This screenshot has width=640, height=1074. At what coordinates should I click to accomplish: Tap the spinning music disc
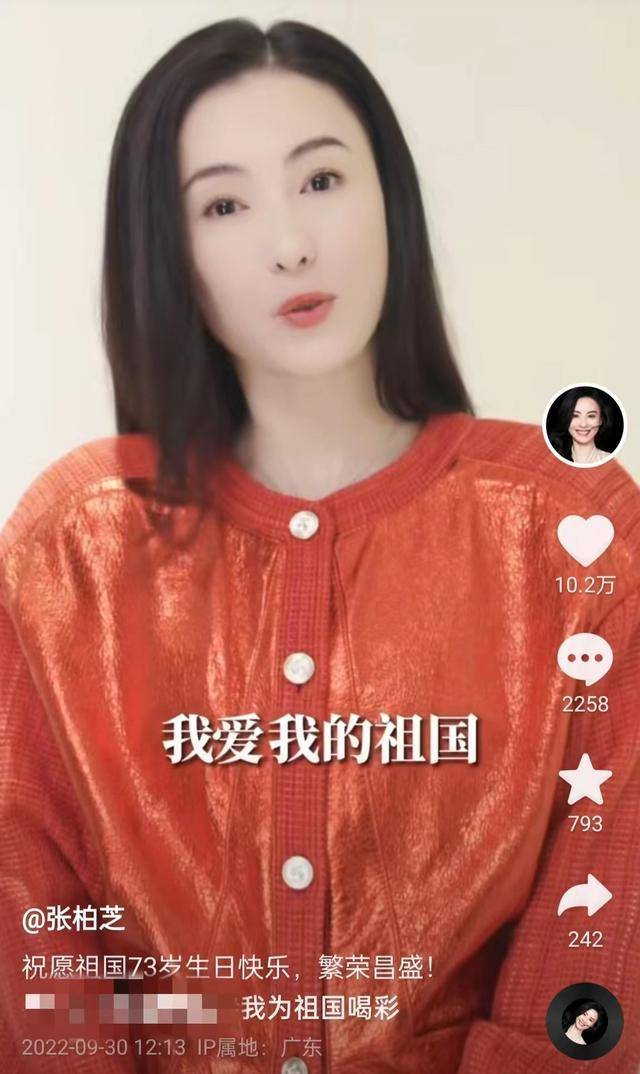pyautogui.click(x=585, y=1021)
